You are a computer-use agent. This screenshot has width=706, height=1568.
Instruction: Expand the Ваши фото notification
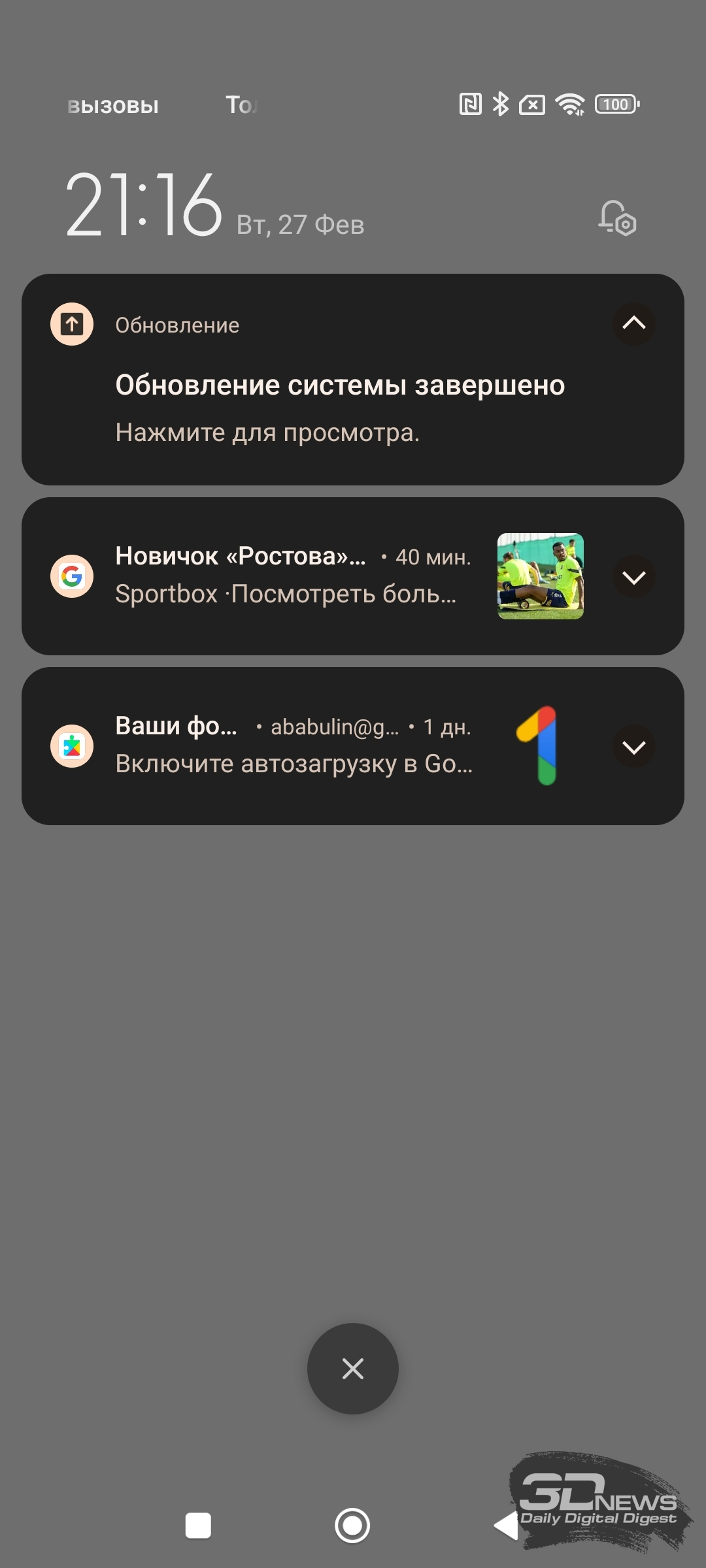pos(633,747)
